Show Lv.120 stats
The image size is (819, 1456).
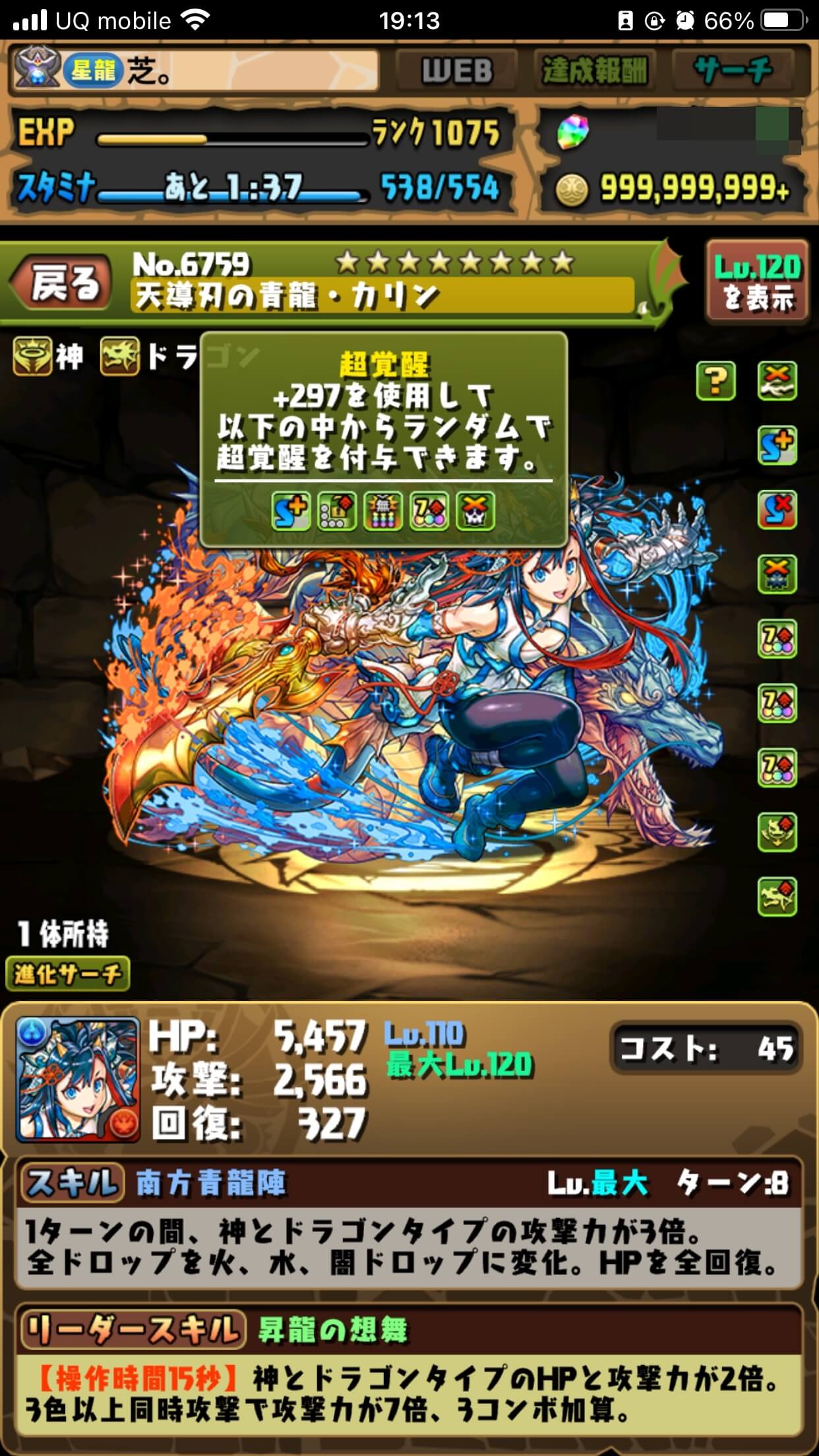point(757,282)
